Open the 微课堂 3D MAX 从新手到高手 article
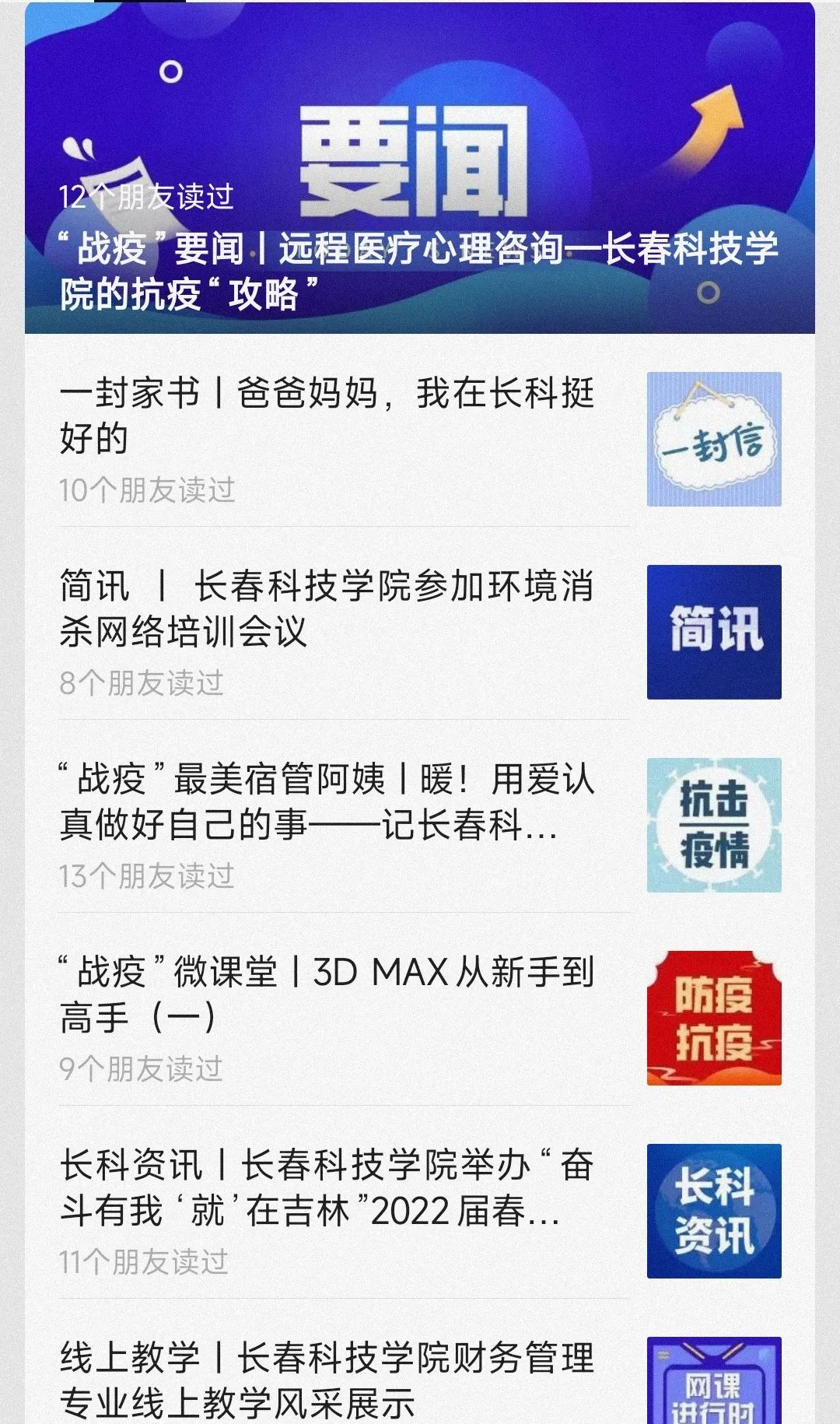This screenshot has width=840, height=1424. tap(327, 994)
